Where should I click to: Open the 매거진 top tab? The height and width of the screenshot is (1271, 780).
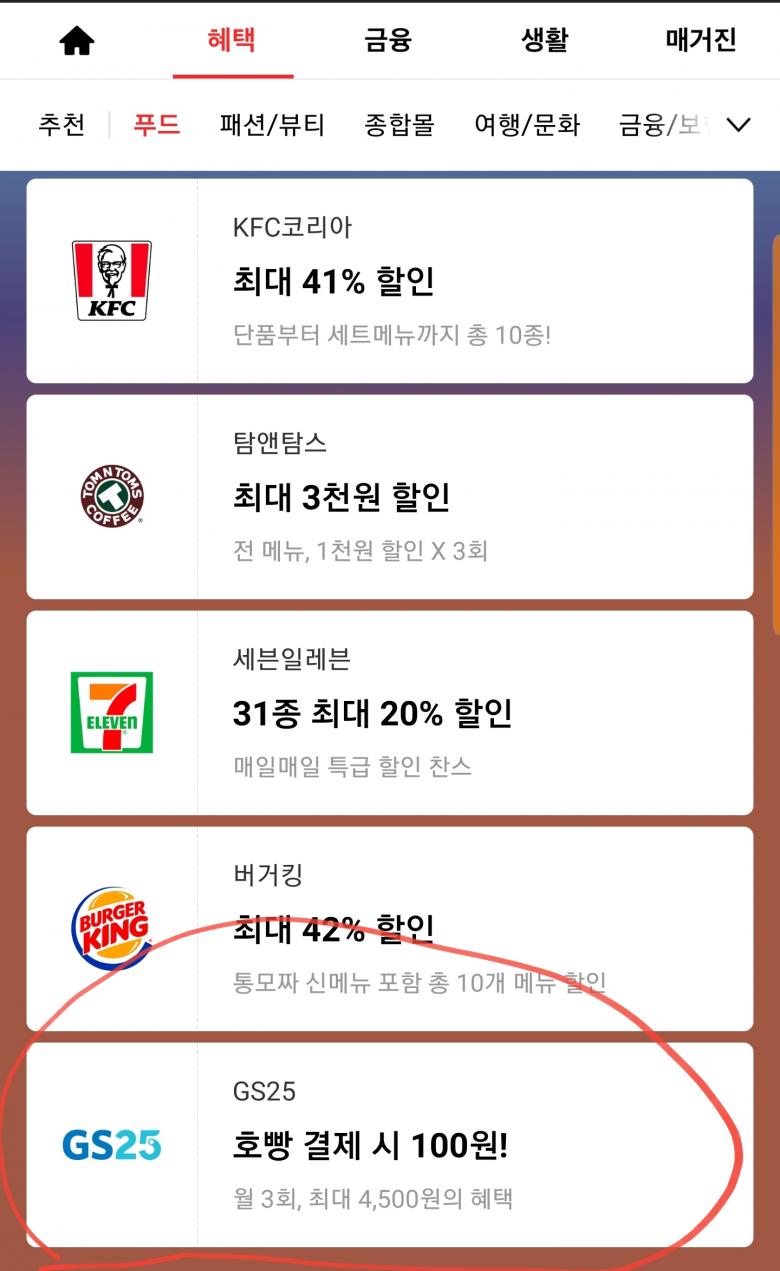click(700, 40)
